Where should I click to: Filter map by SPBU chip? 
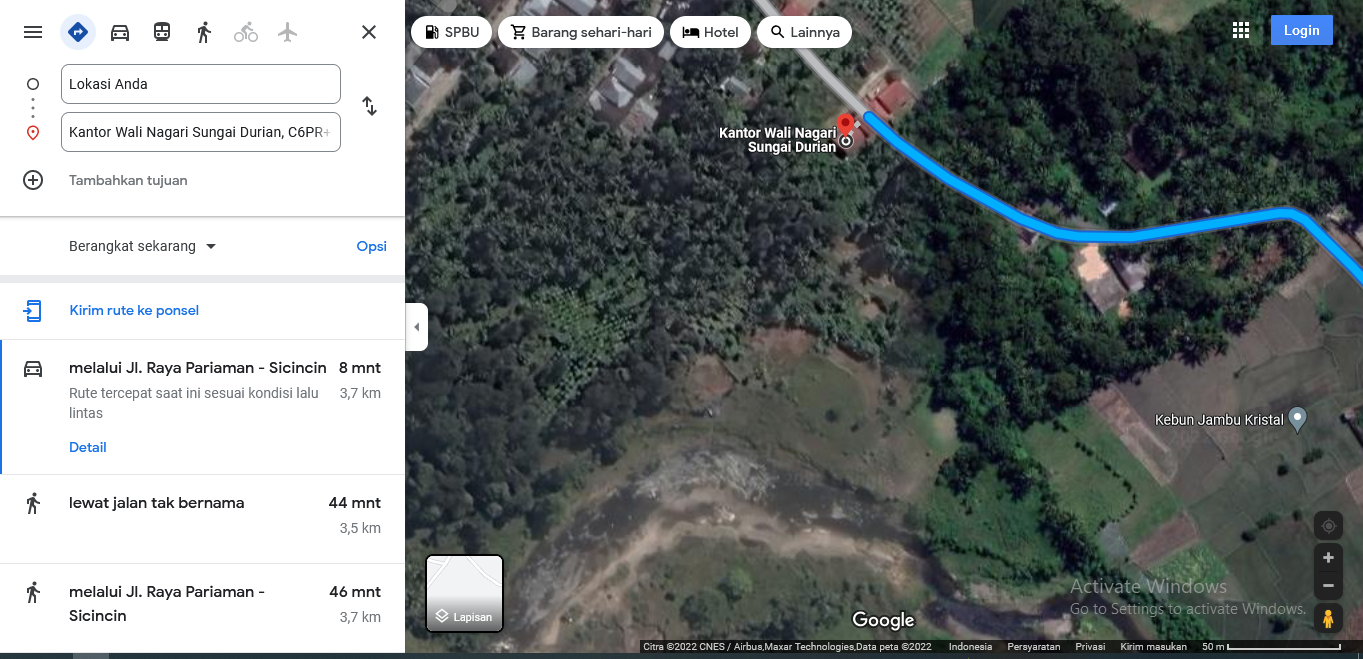(452, 32)
